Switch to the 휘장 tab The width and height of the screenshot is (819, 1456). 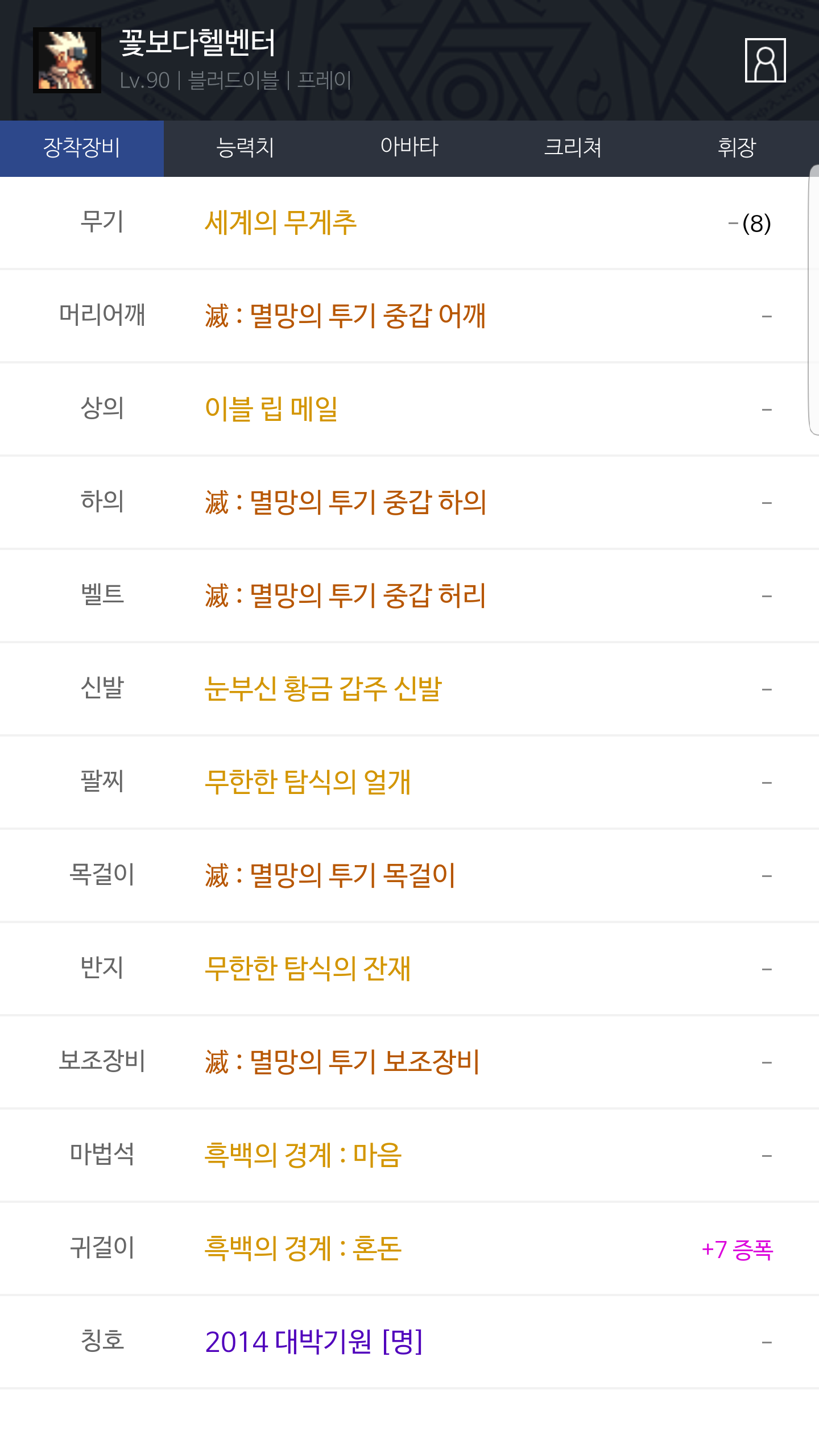[737, 148]
